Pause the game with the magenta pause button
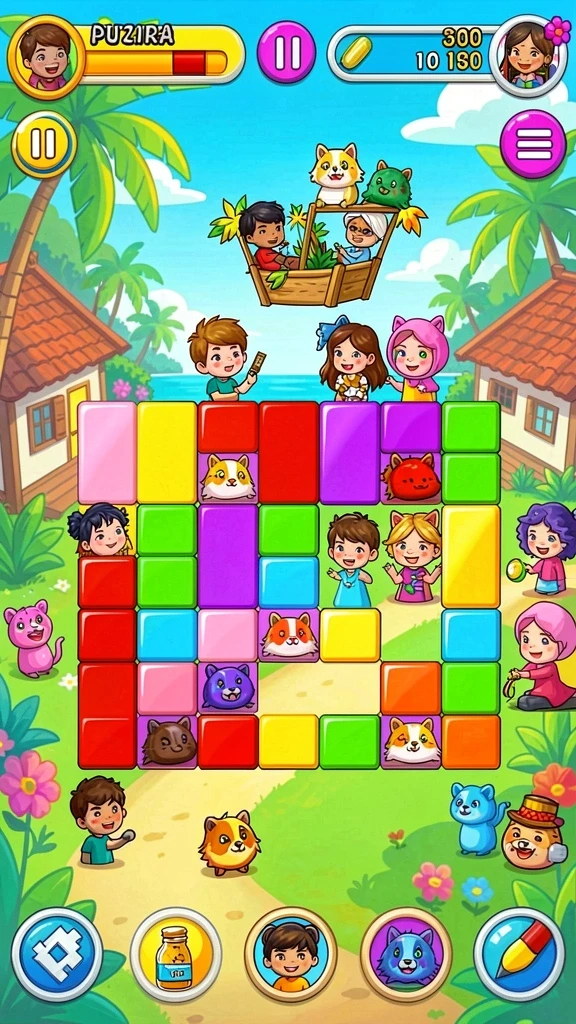 286,52
